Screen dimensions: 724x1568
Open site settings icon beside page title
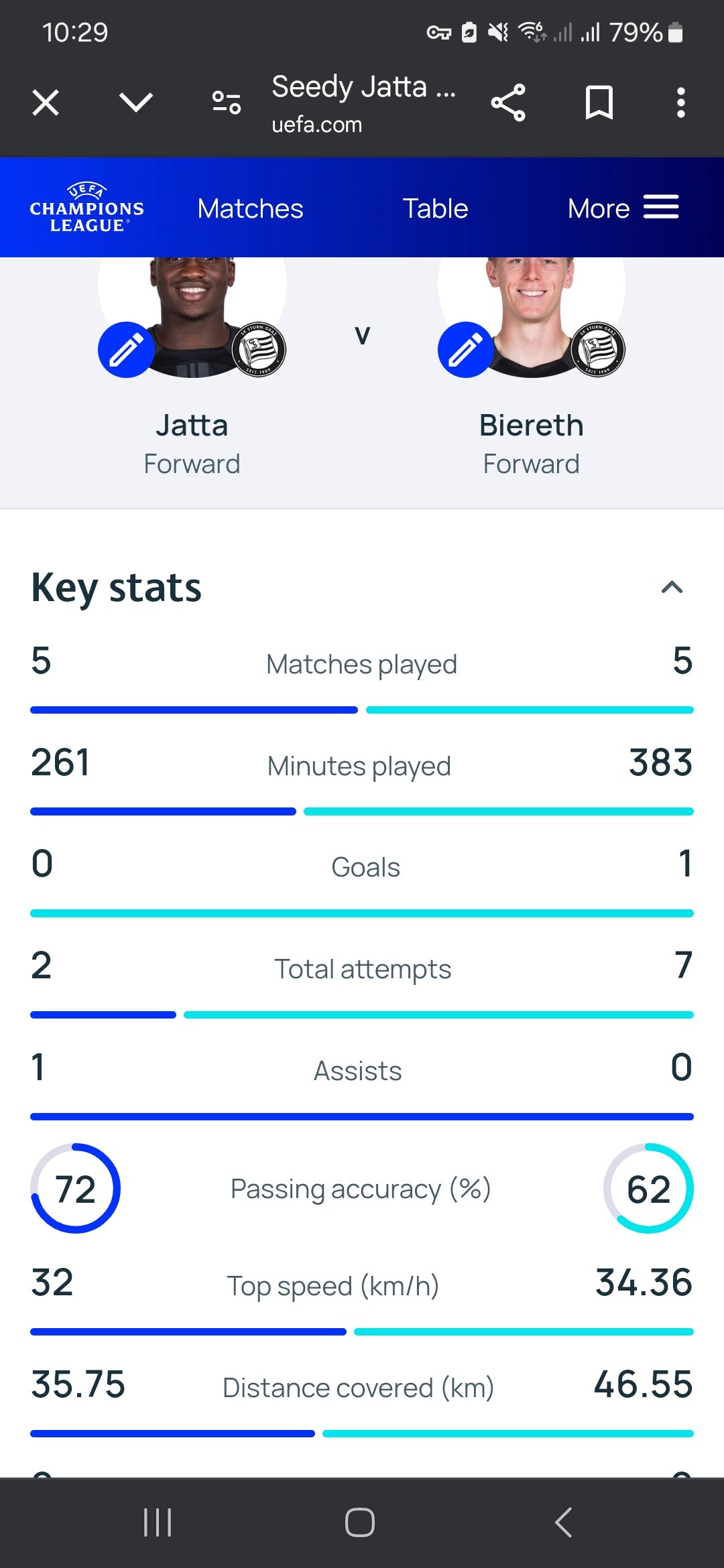tap(227, 103)
